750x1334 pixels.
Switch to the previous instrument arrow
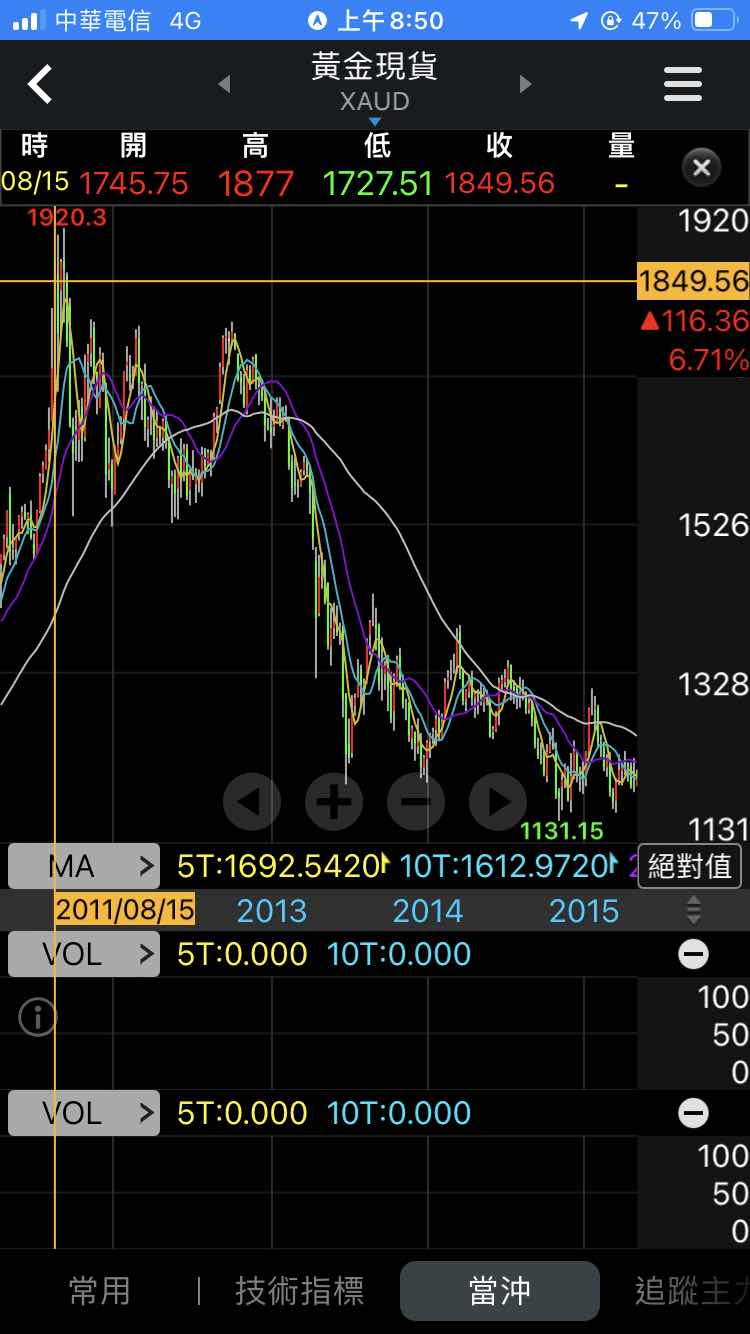coord(224,84)
